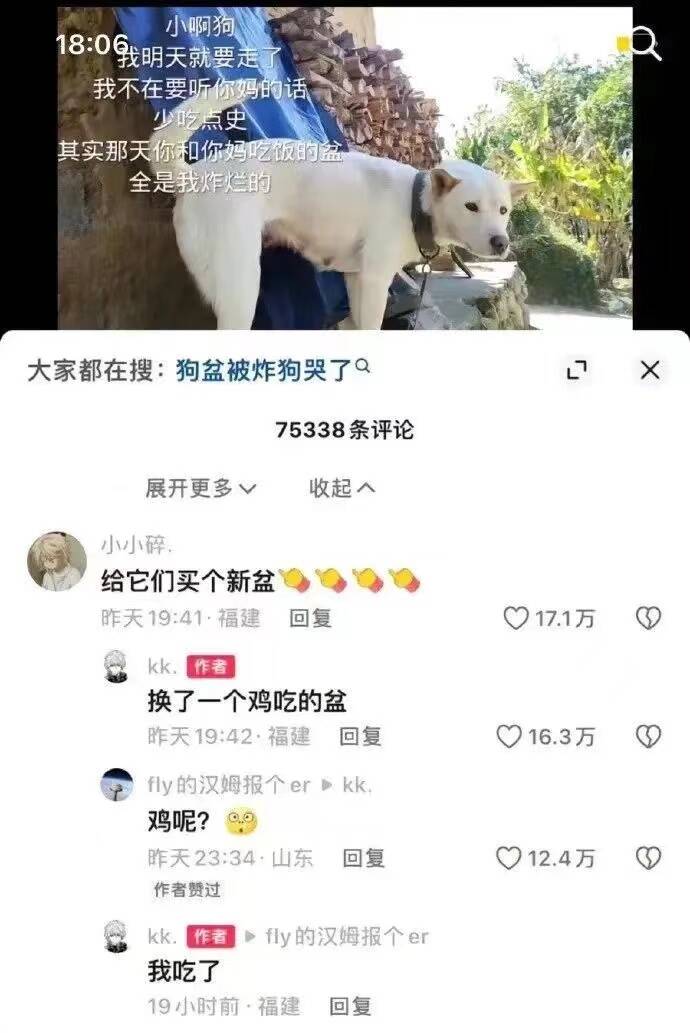The height and width of the screenshot is (1033, 690).
Task: Reply to kk.'s comment 我吃了
Action: (x=350, y=1006)
